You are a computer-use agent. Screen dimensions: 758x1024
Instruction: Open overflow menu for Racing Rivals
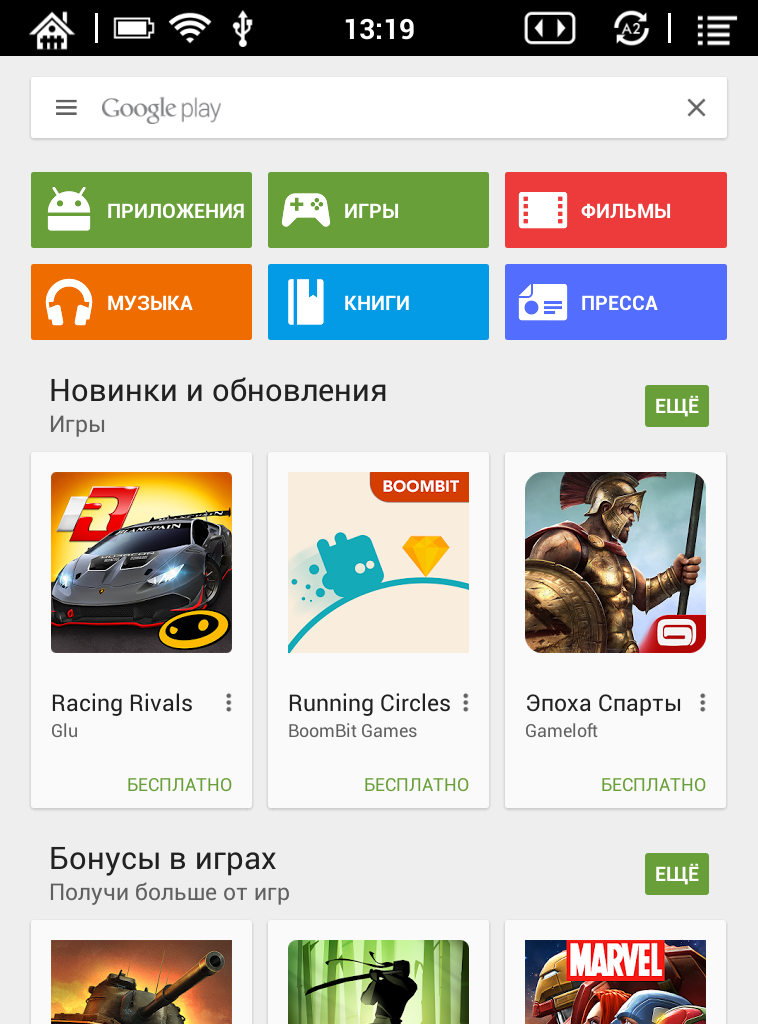tap(229, 703)
